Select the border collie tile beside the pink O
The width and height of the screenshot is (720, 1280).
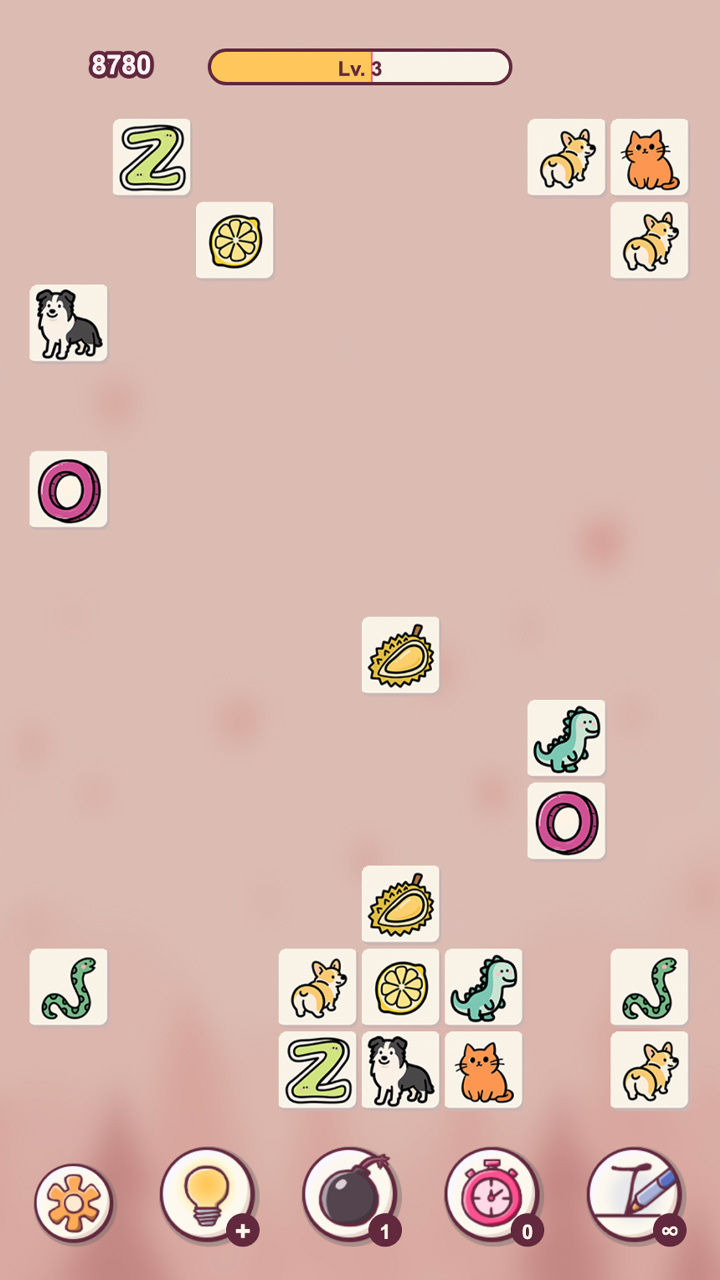click(68, 323)
